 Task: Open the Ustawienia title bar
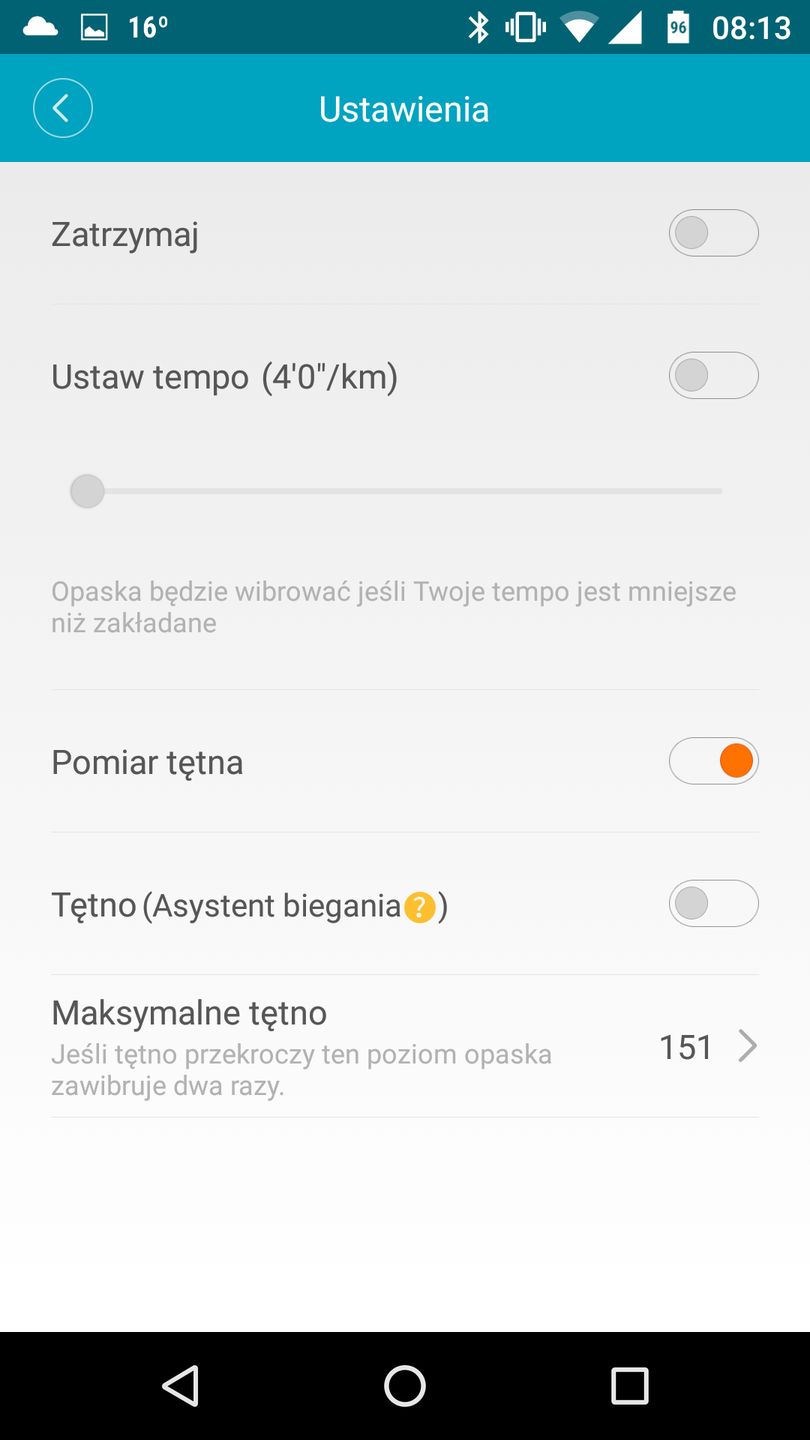403,108
